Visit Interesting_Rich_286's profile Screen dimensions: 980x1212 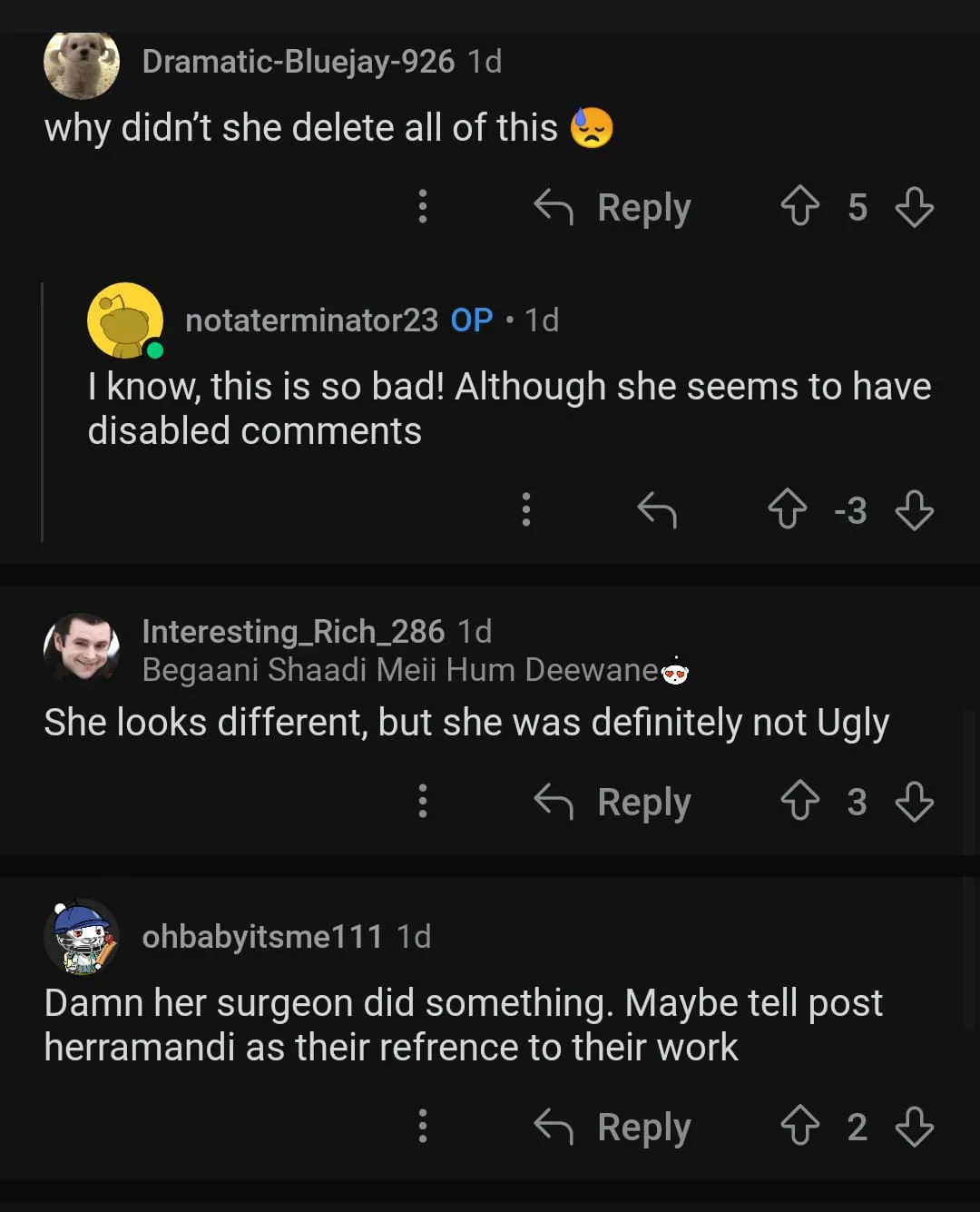click(x=293, y=632)
